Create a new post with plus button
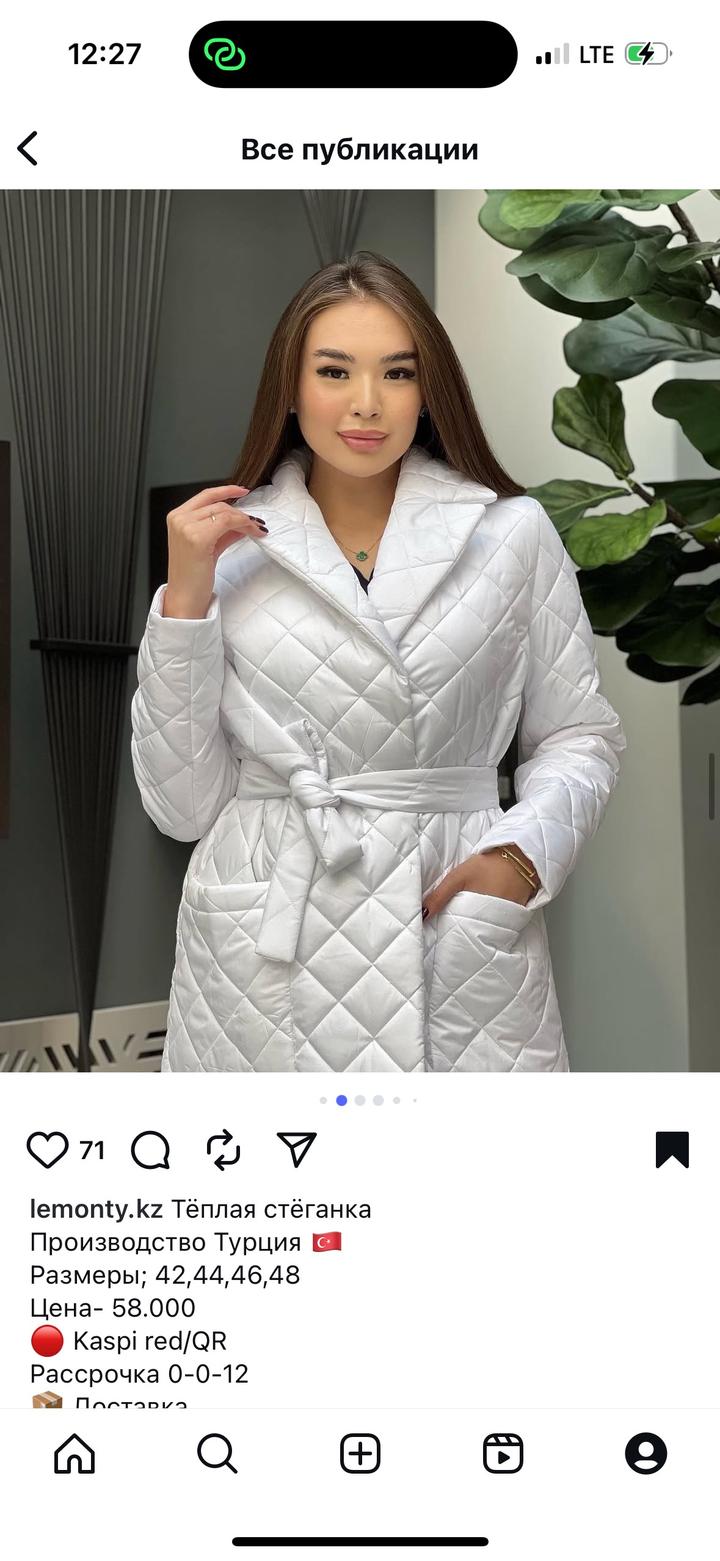The height and width of the screenshot is (1561, 720). pyautogui.click(x=360, y=1453)
